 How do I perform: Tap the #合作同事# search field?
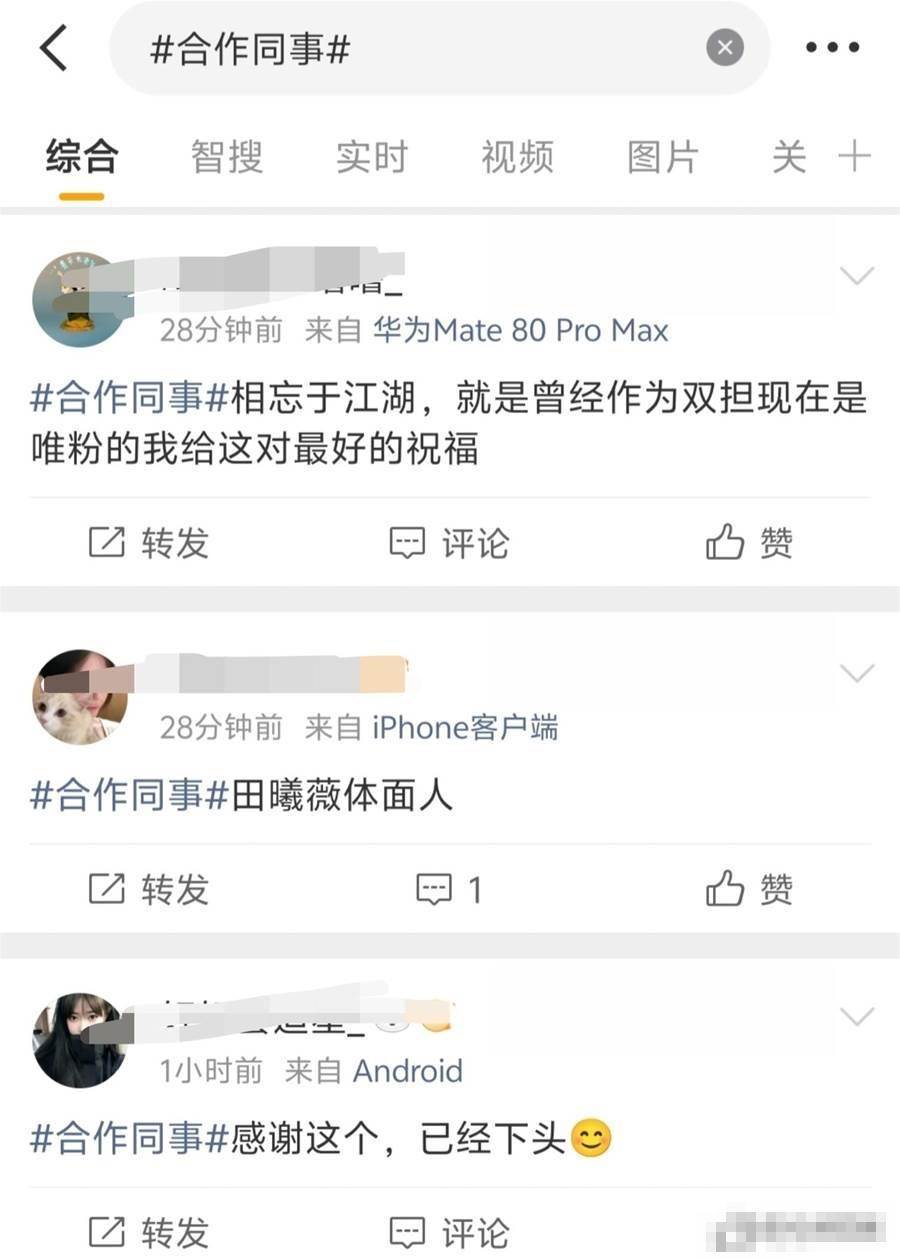click(x=400, y=47)
